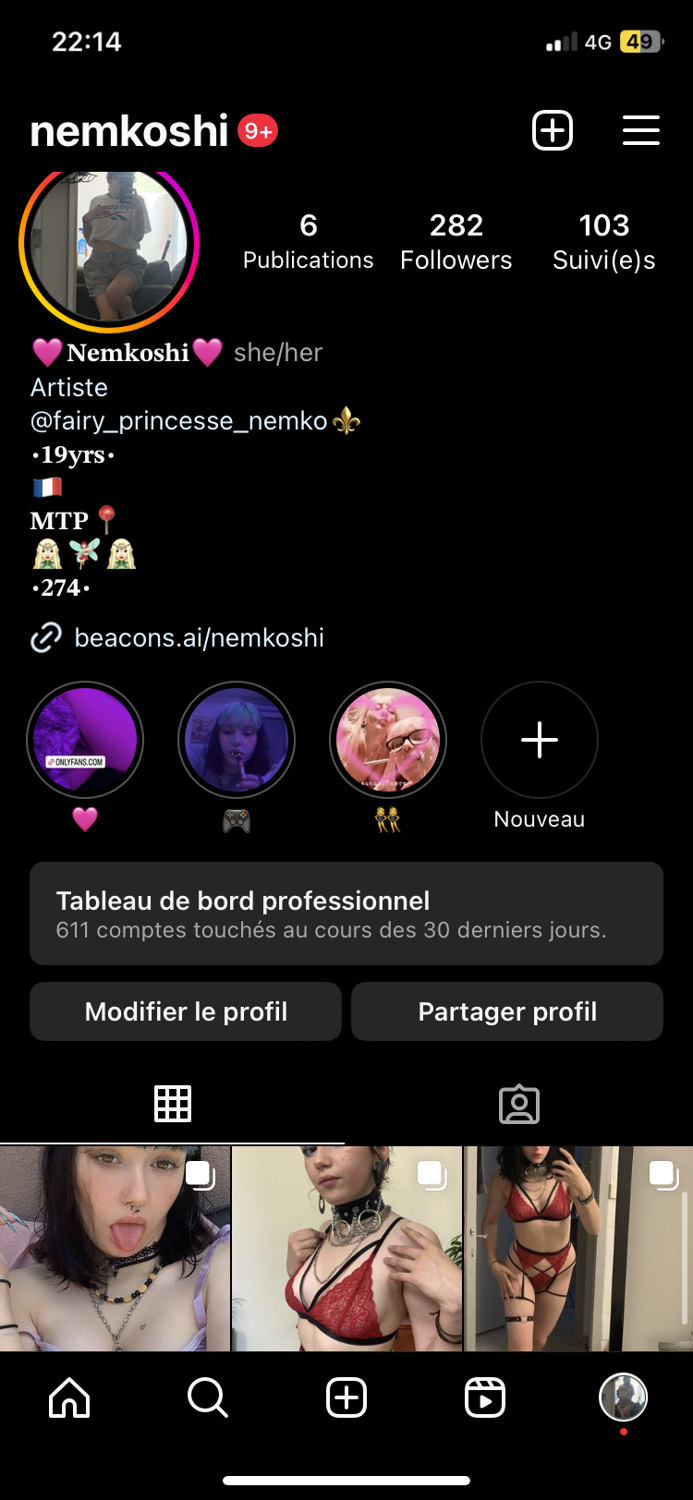Go to the Home feed
This screenshot has height=1500, width=693.
(69, 1397)
